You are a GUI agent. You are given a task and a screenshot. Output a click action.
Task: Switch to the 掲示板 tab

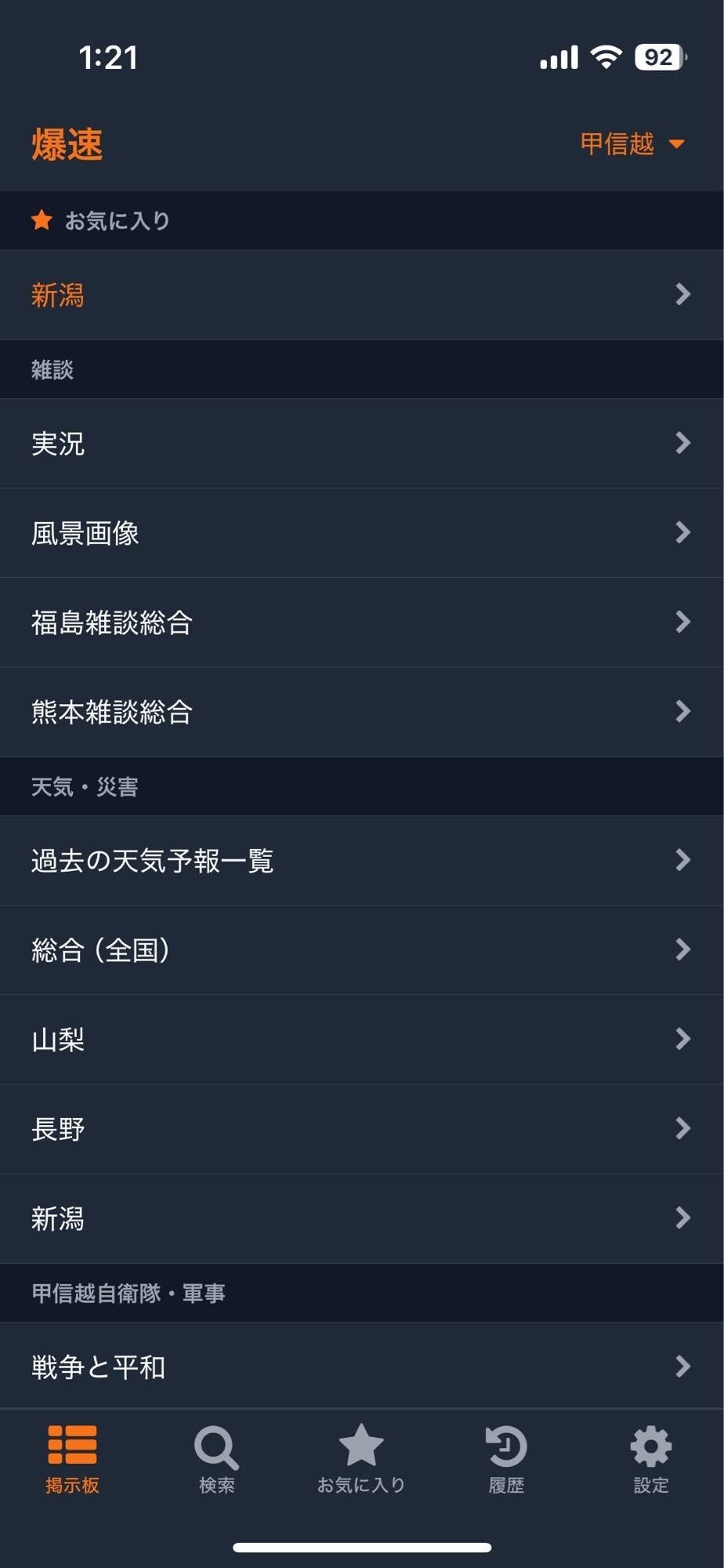coord(72,1458)
